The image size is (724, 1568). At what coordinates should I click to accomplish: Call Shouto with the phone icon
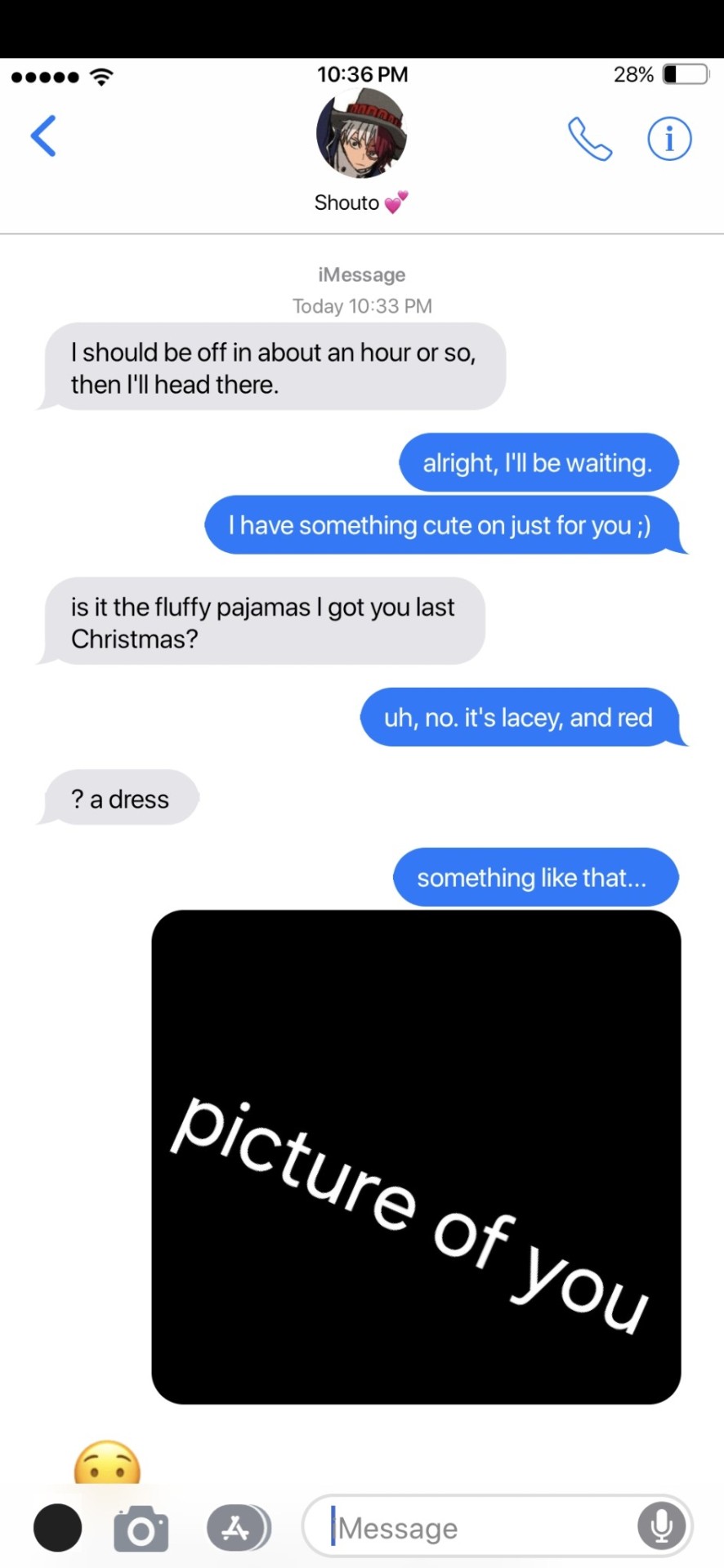pos(590,139)
